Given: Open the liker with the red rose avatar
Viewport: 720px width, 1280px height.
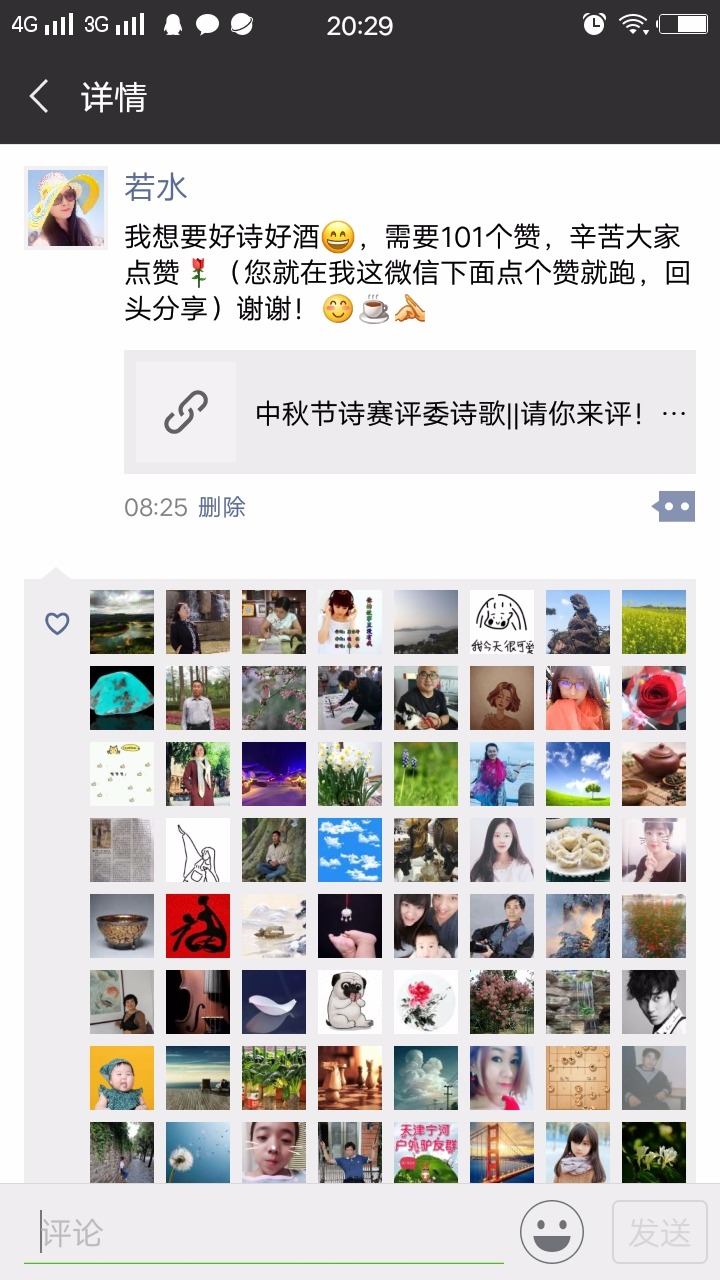Looking at the screenshot, I should tap(654, 698).
